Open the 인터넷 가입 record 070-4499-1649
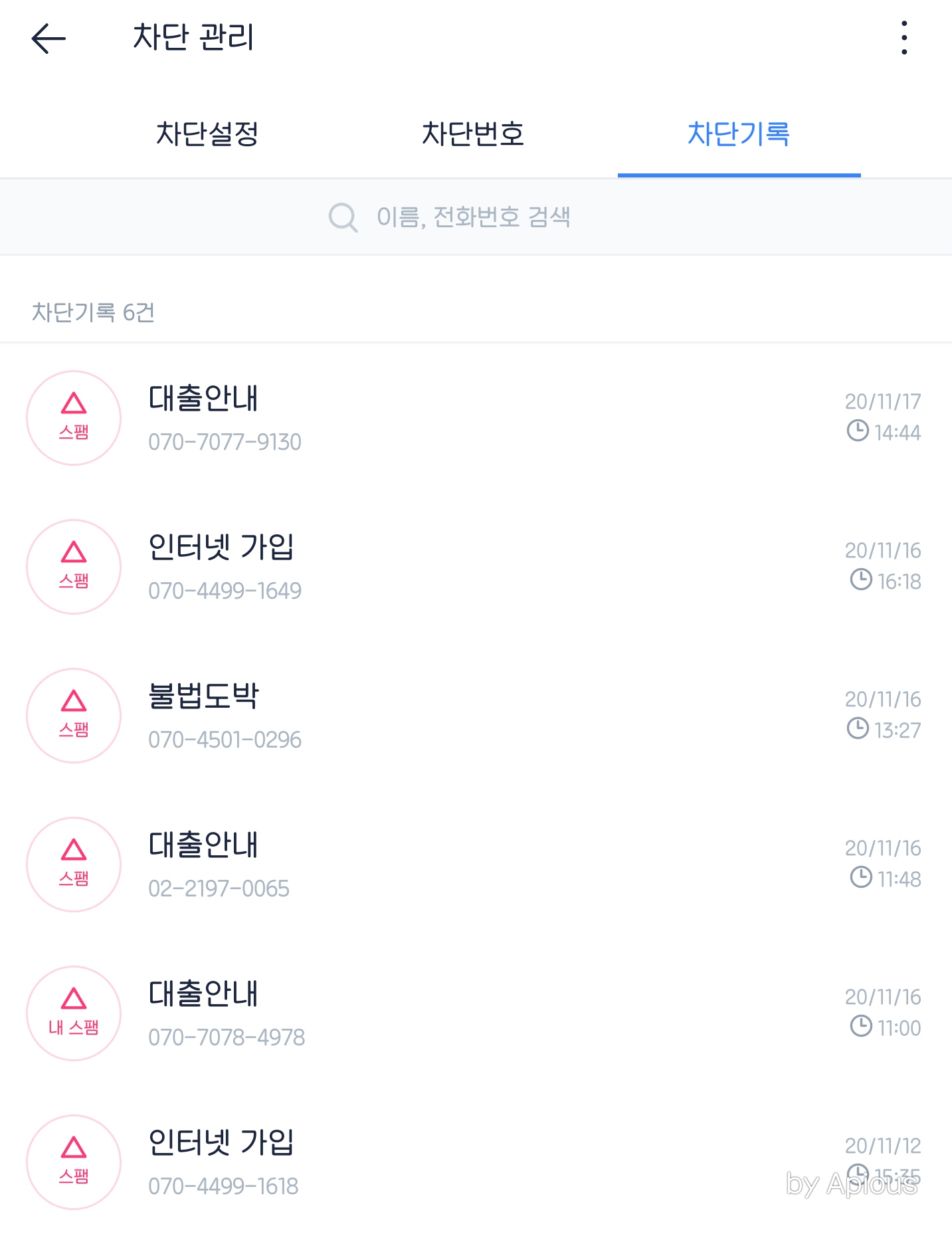The image size is (952, 1244). point(476,567)
